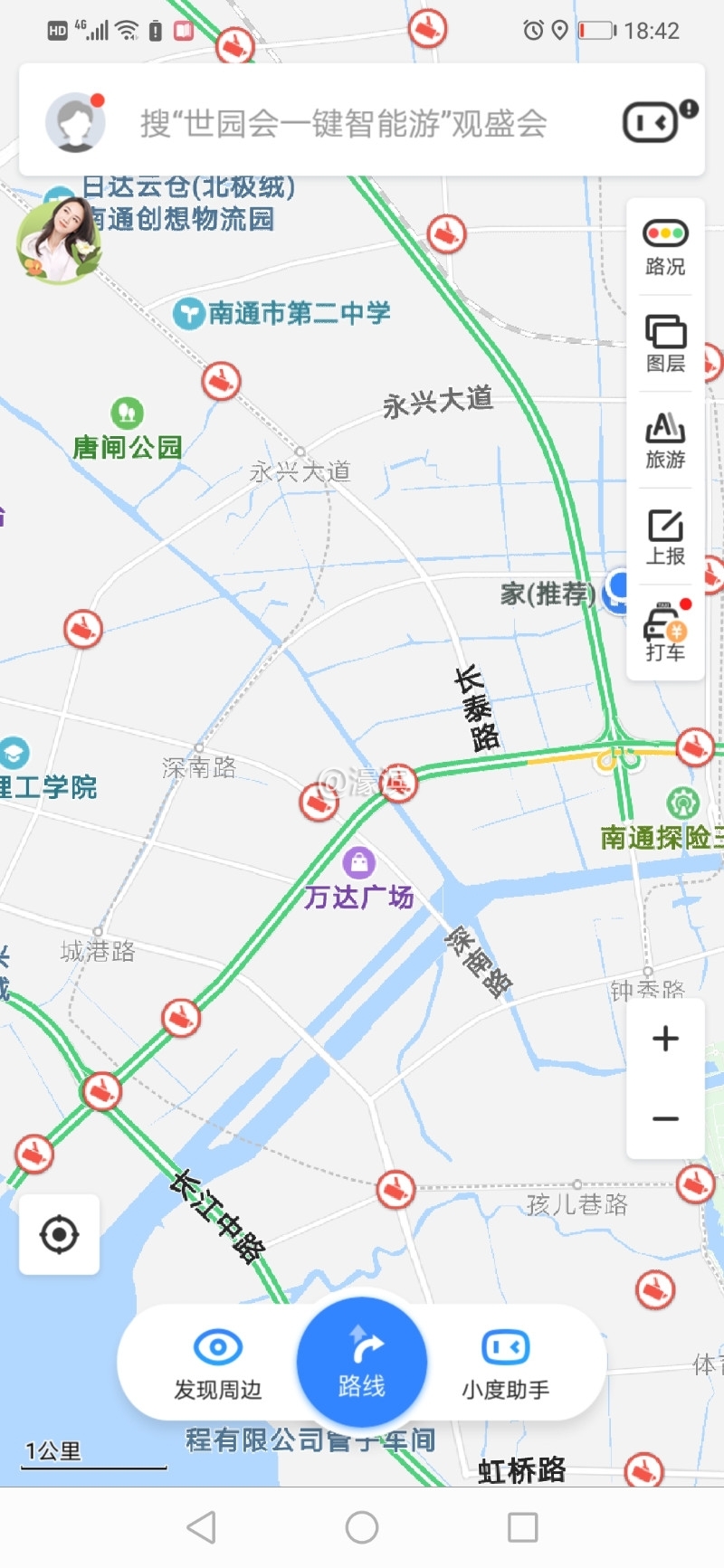The width and height of the screenshot is (724, 1568).
Task: Open 发现周边 to discover nearby places
Action: click(215, 1362)
